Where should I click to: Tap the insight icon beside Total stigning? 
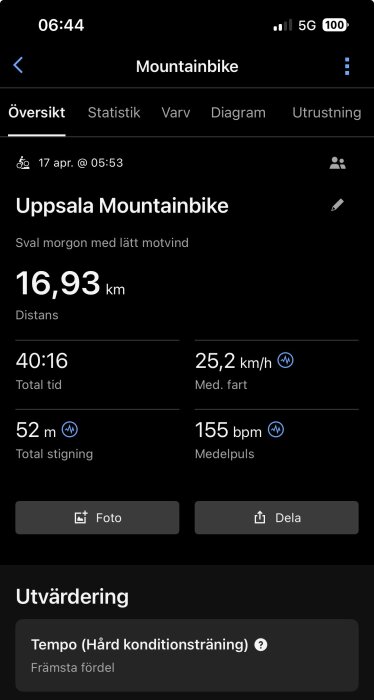(x=70, y=429)
